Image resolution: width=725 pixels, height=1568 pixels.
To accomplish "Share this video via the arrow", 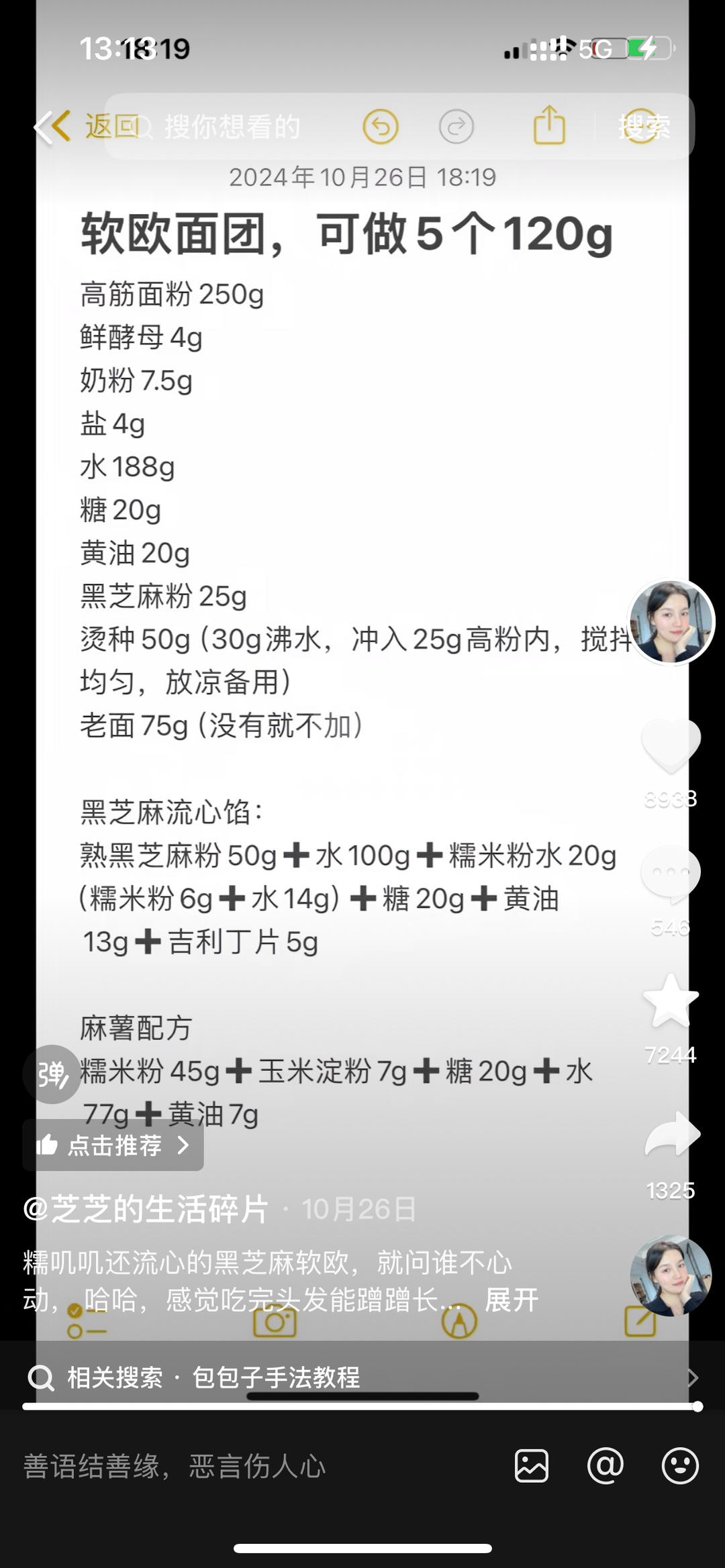I will click(x=671, y=1133).
